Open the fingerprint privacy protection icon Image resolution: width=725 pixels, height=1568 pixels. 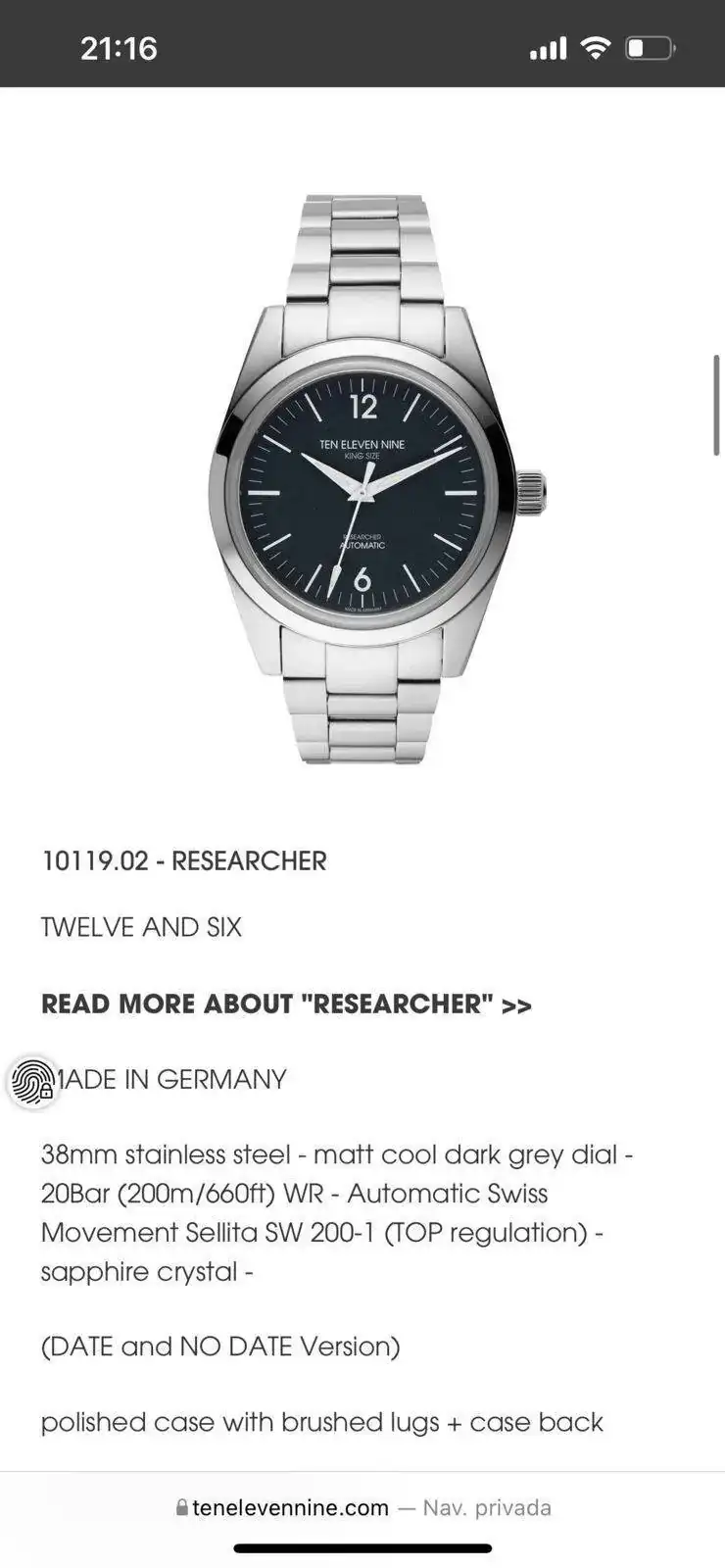pyautogui.click(x=33, y=1082)
